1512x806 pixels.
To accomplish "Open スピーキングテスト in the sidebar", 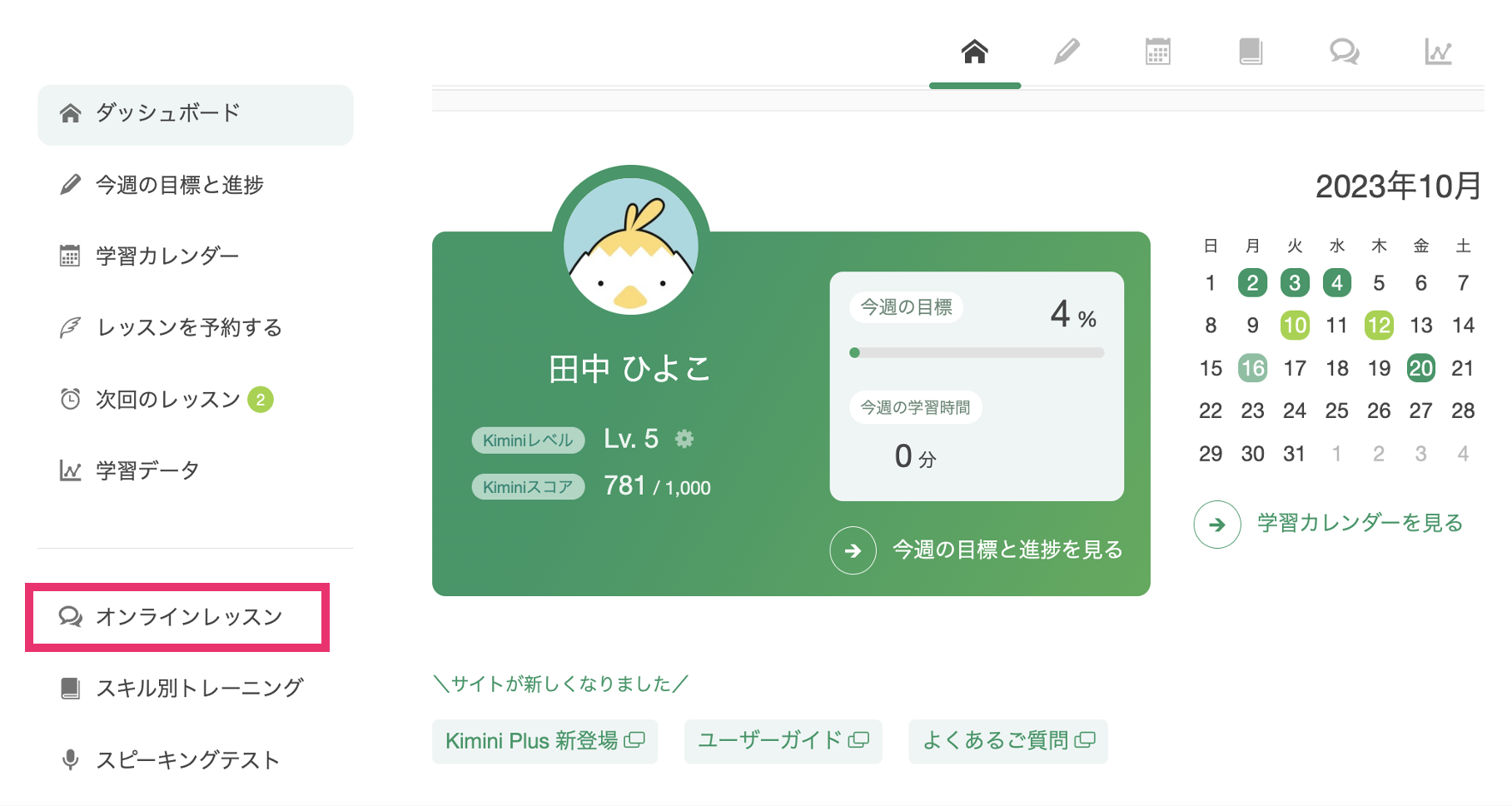I will pyautogui.click(x=187, y=760).
